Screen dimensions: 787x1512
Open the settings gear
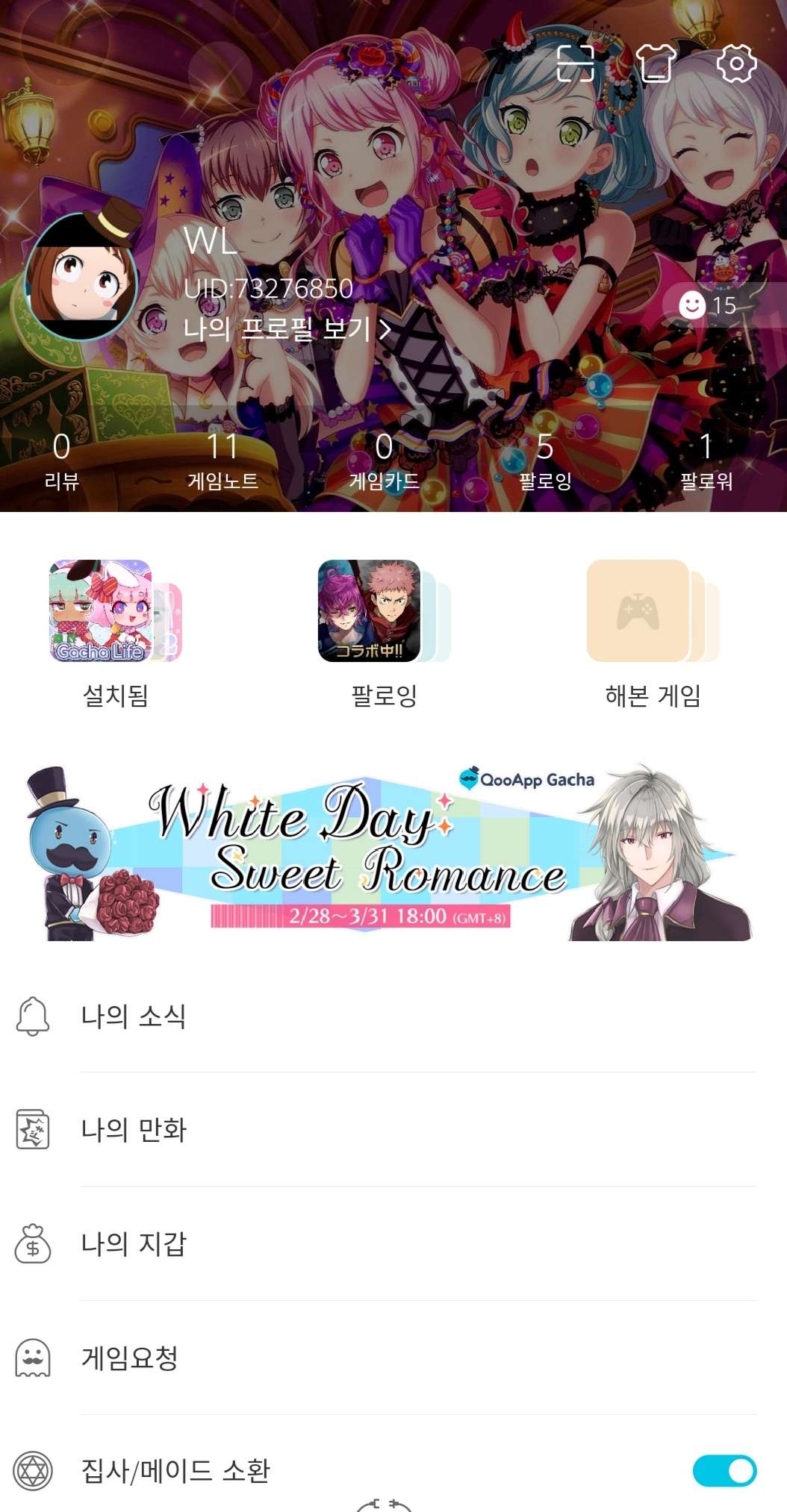point(736,63)
